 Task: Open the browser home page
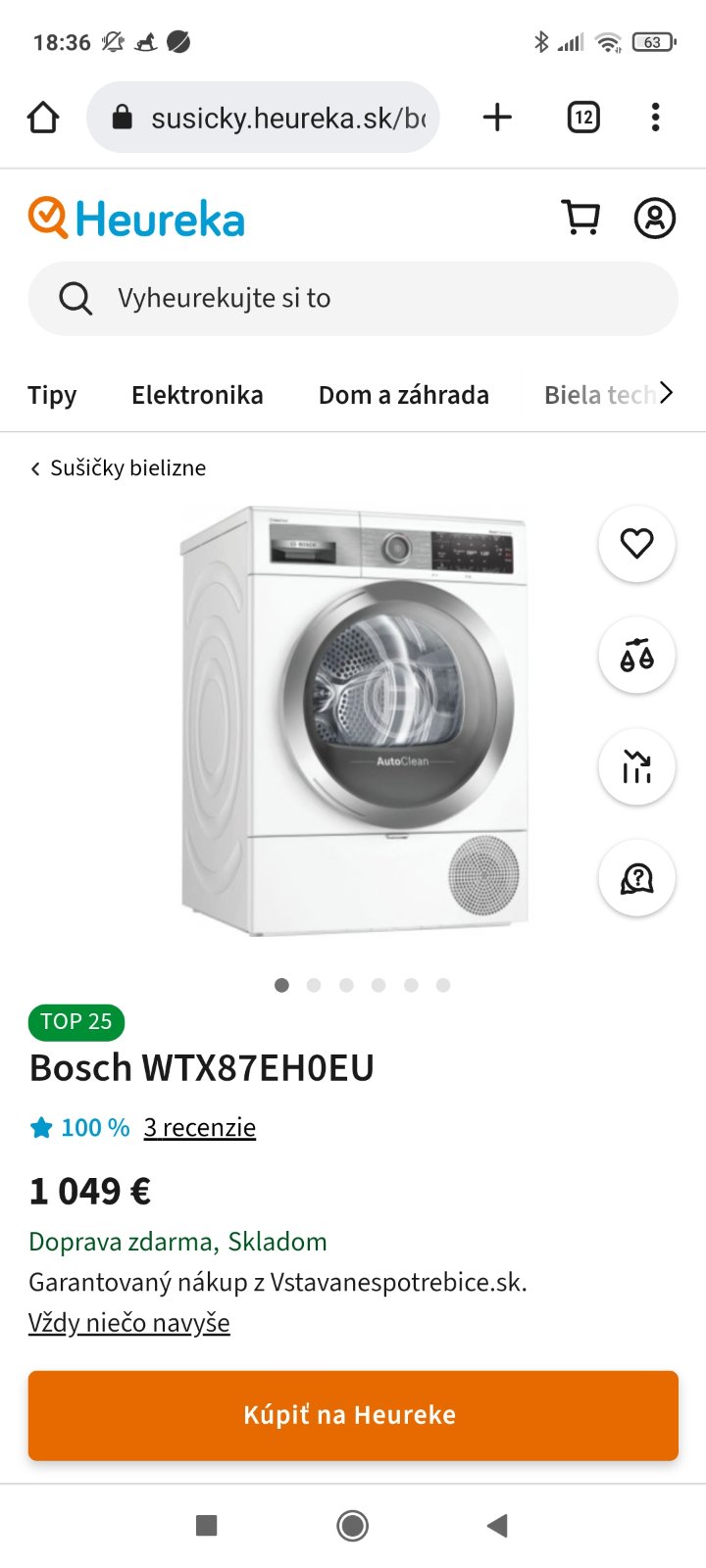[43, 118]
